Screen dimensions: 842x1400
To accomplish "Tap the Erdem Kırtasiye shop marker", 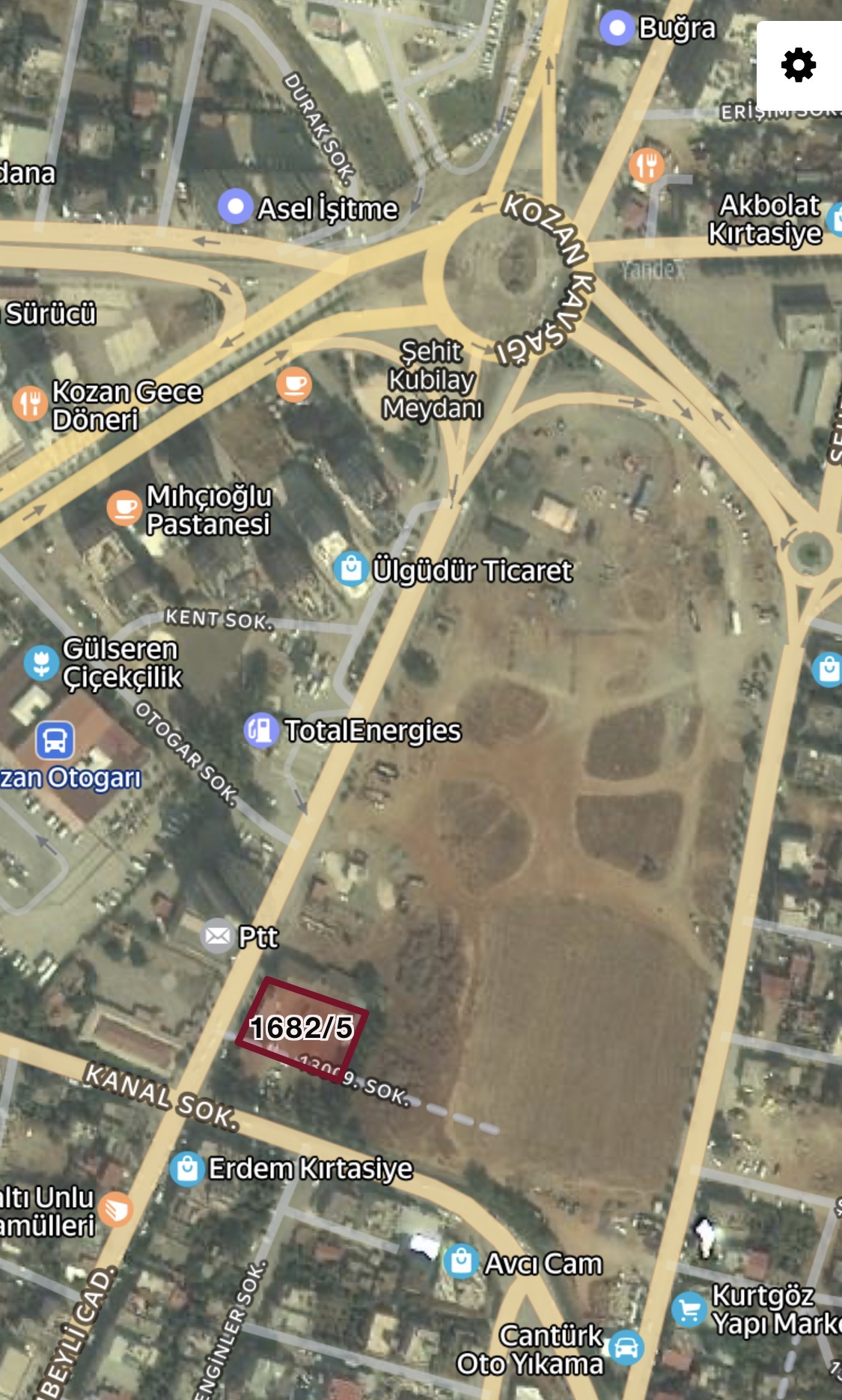I will [186, 1168].
